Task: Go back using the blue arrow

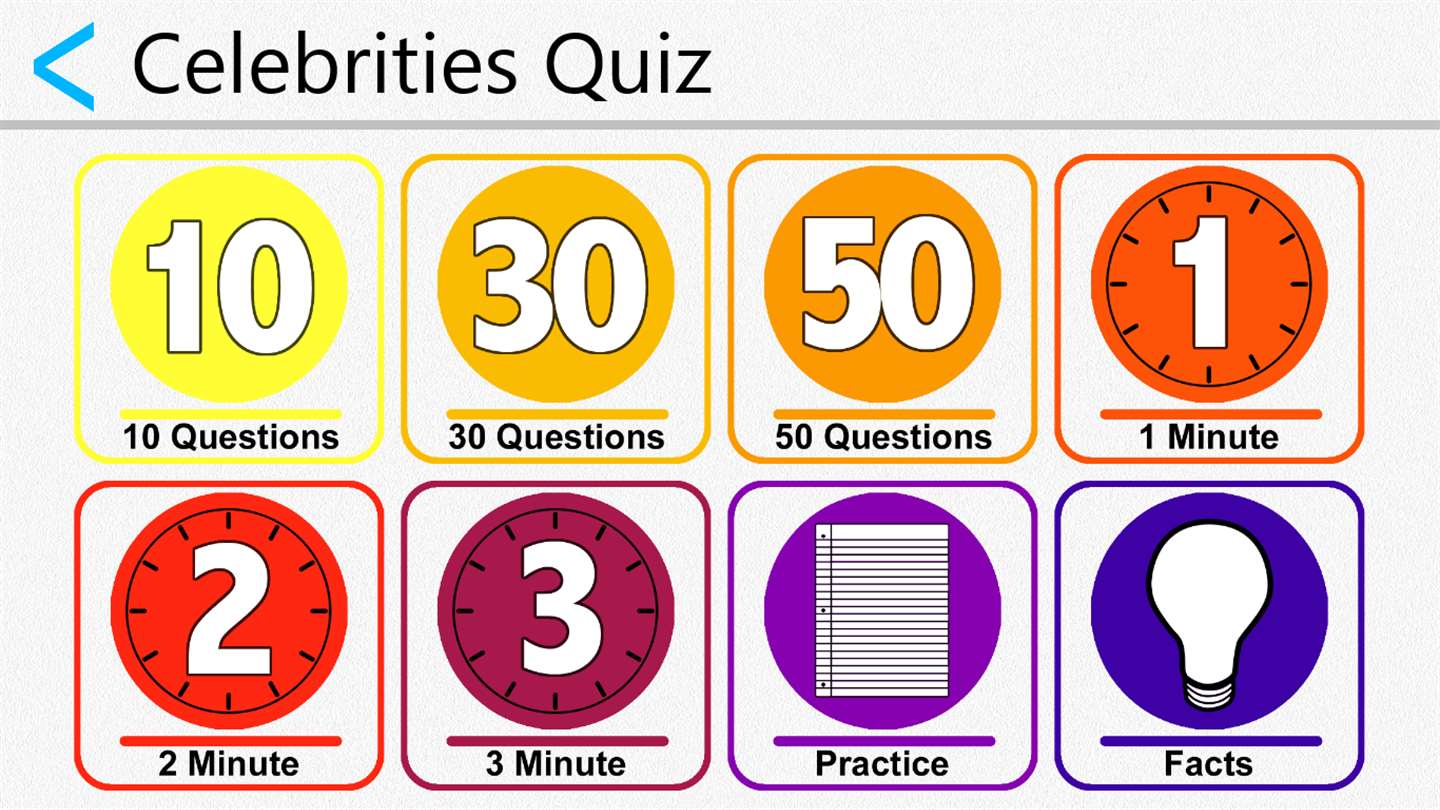Action: [64, 66]
